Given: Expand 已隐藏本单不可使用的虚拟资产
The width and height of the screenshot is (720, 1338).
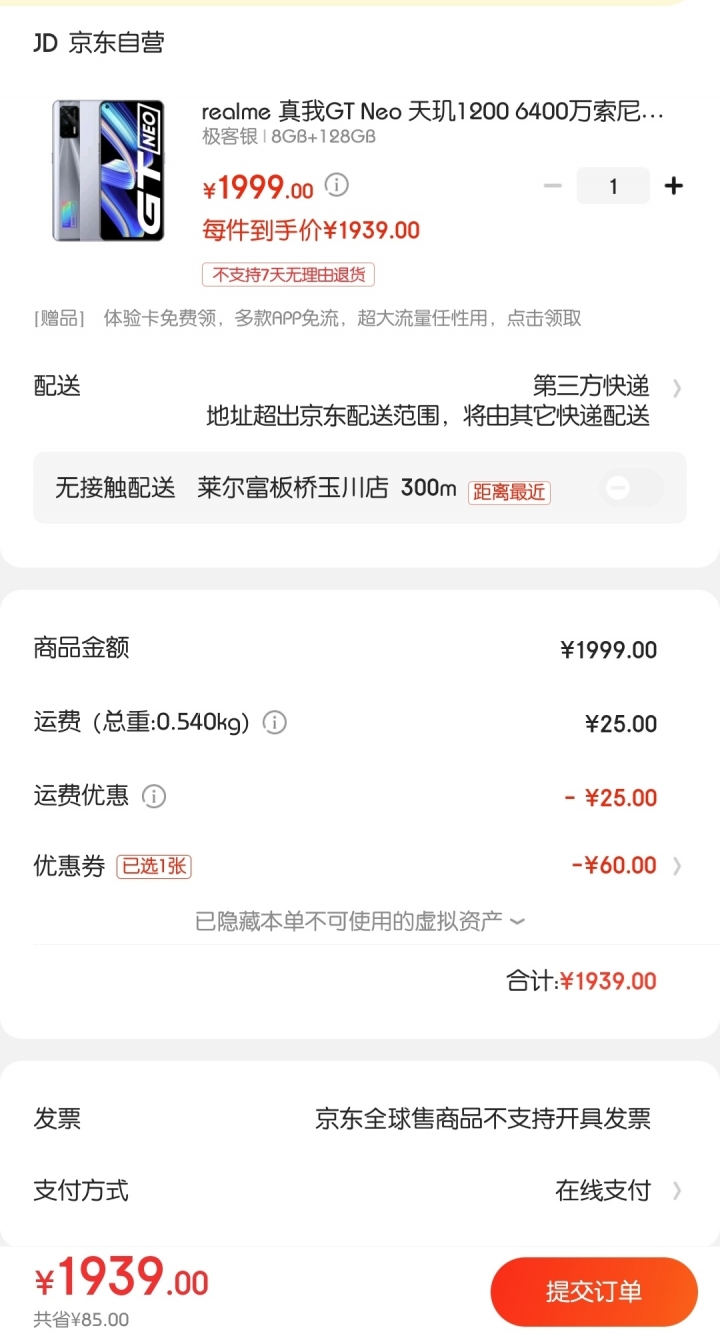Looking at the screenshot, I should click(x=360, y=921).
